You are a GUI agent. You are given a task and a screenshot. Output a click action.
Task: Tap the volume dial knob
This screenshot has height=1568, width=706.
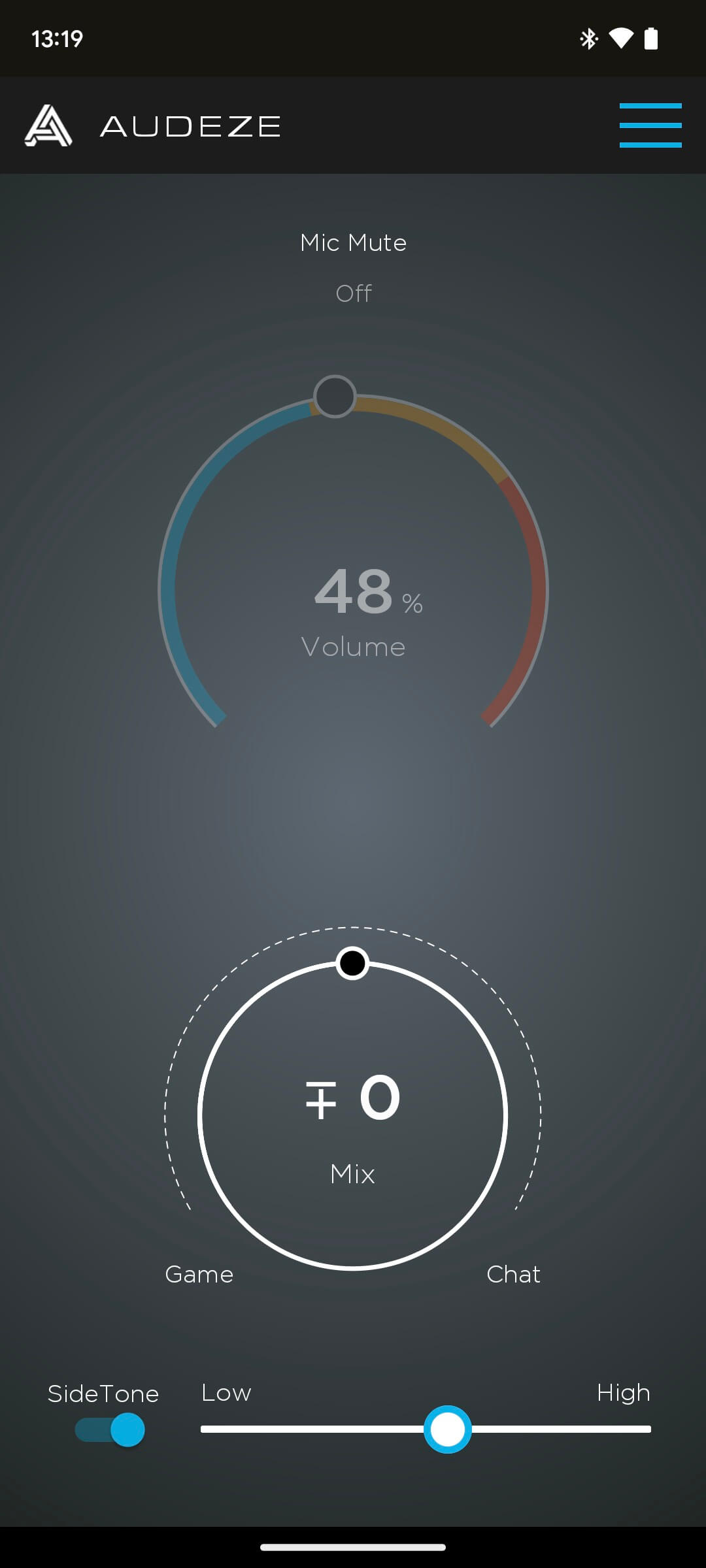335,396
